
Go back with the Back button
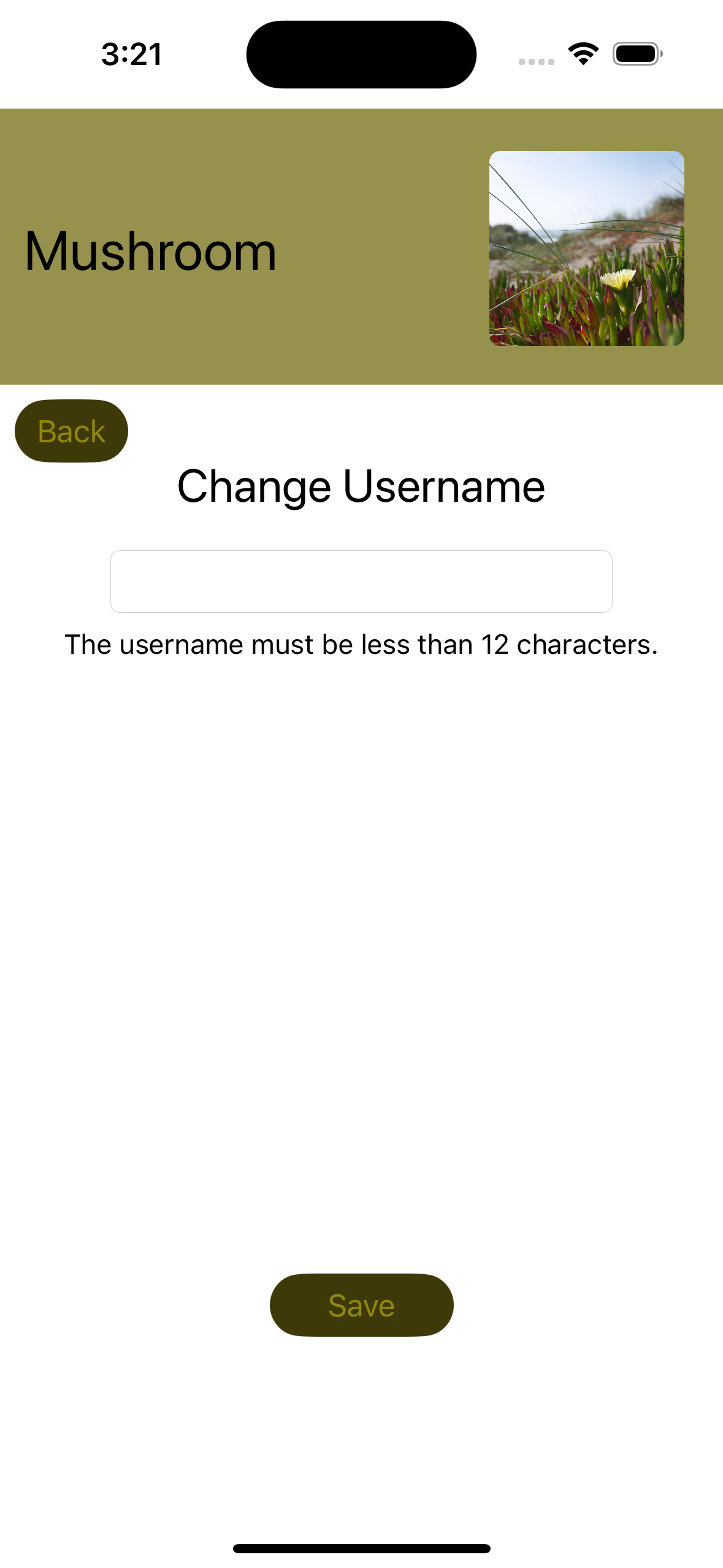tap(71, 431)
